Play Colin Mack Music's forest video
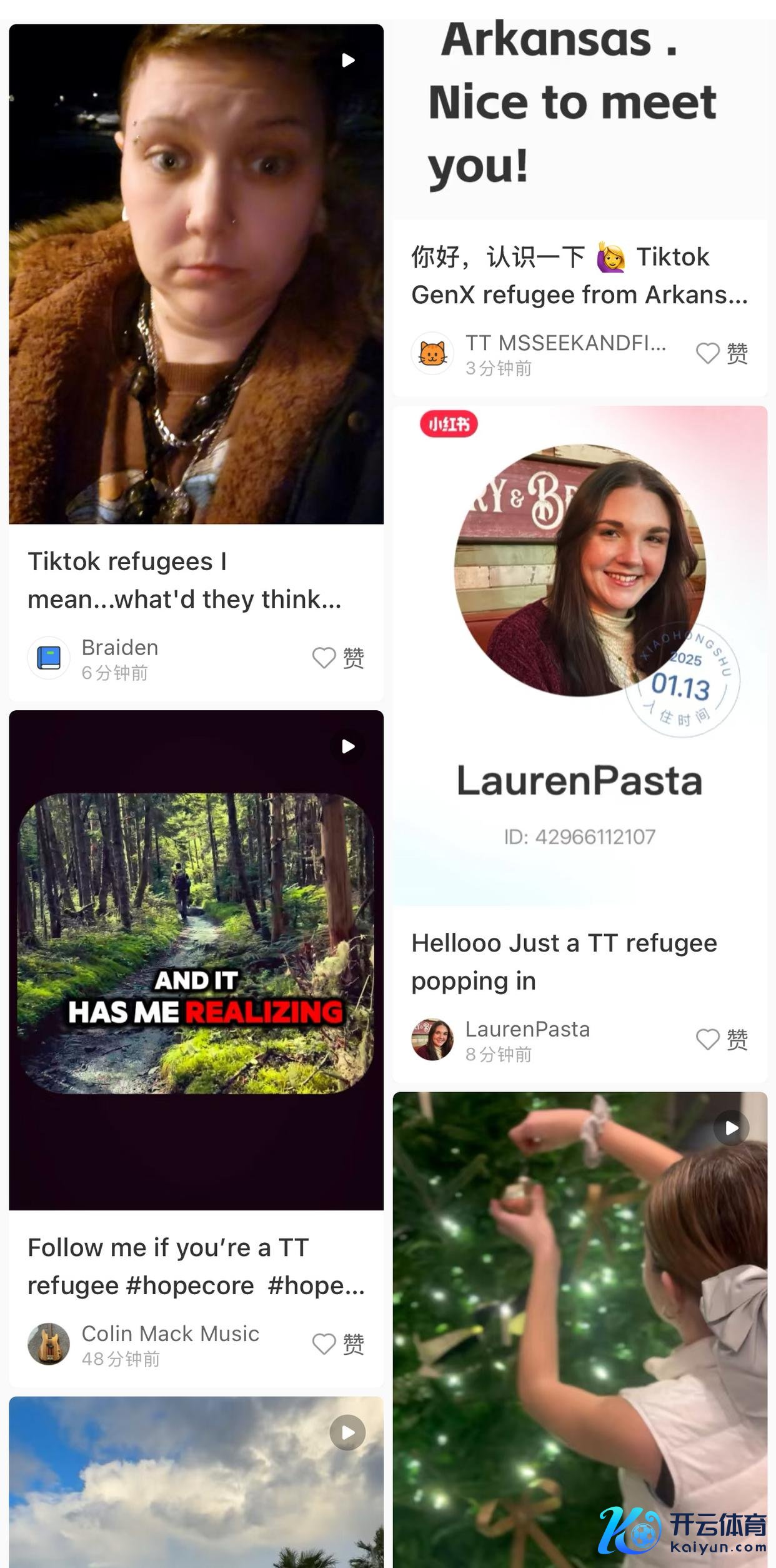776x1568 pixels. pyautogui.click(x=196, y=960)
